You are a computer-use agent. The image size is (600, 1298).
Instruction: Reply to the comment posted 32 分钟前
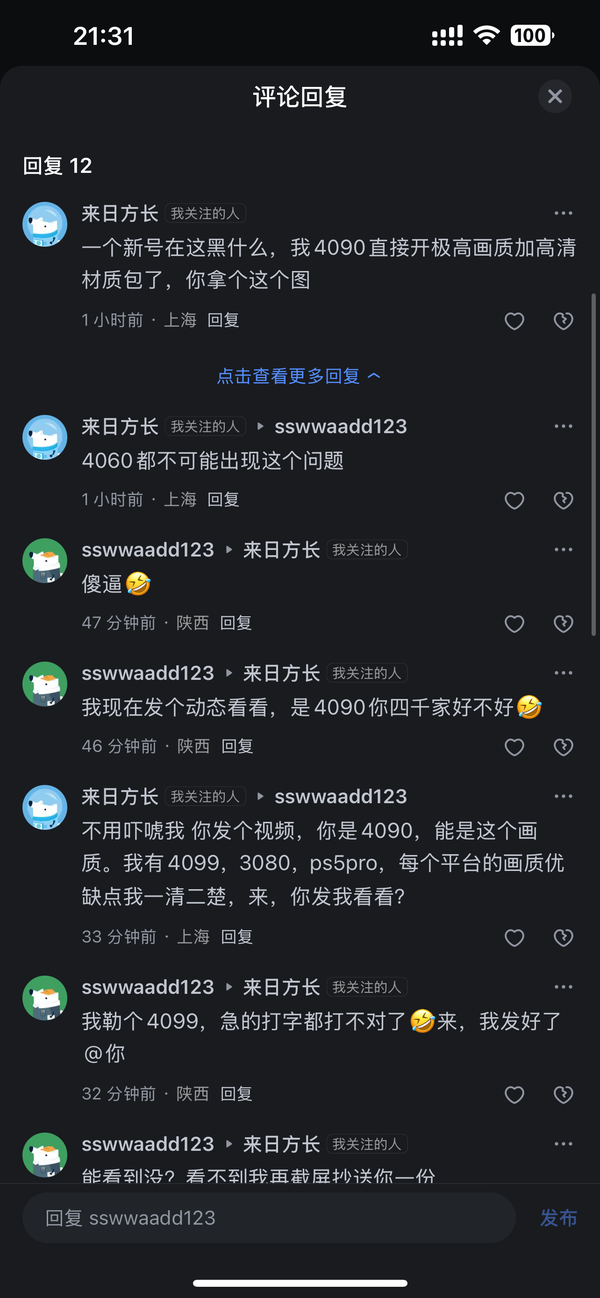coord(236,1094)
